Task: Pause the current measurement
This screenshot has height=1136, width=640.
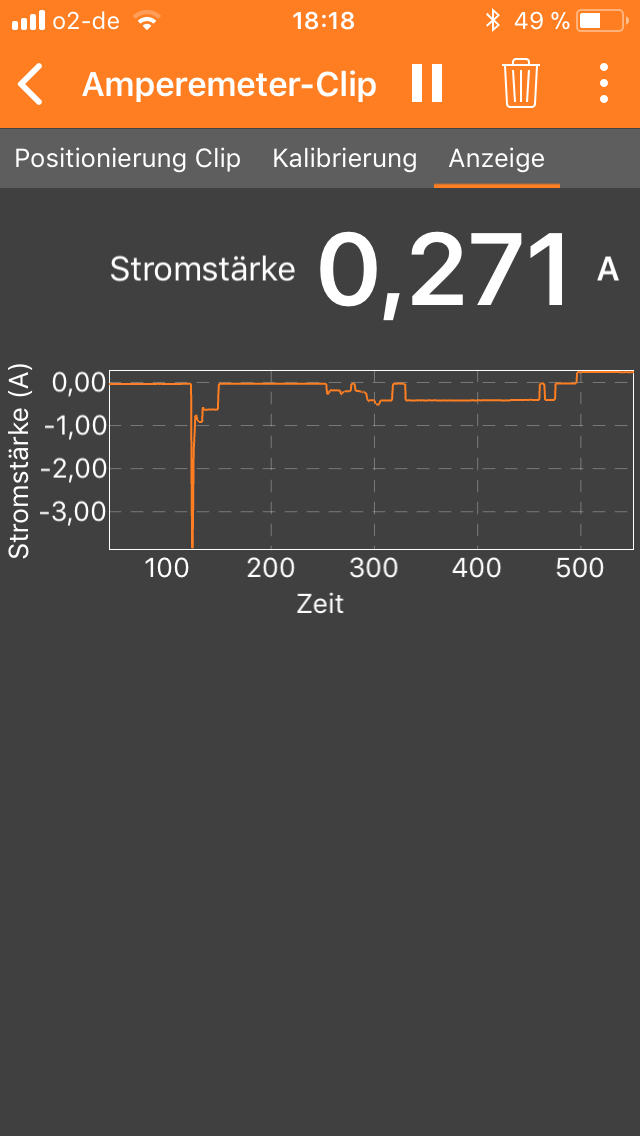Action: (427, 83)
